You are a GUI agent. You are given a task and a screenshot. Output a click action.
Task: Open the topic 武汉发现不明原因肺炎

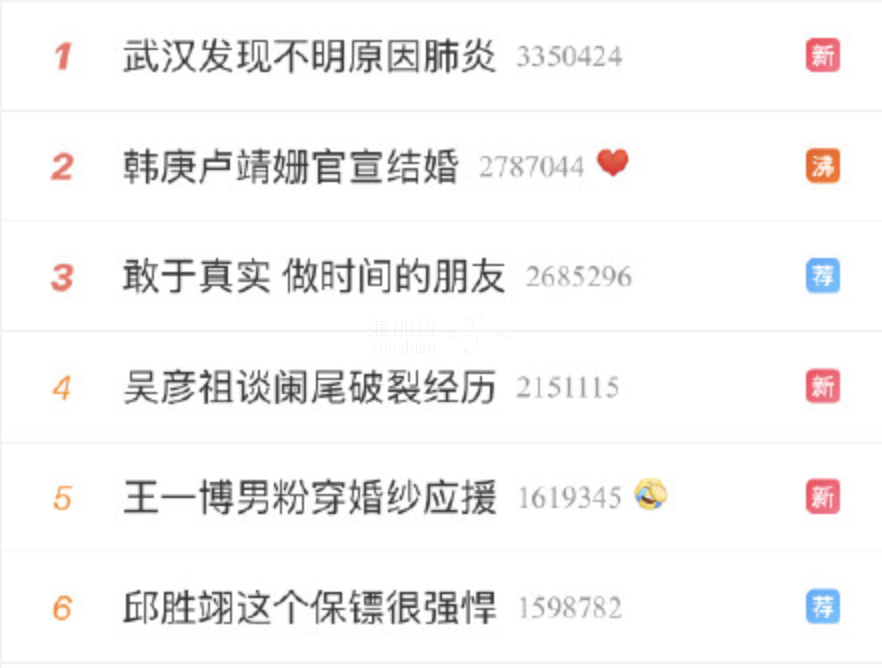[x=309, y=56]
